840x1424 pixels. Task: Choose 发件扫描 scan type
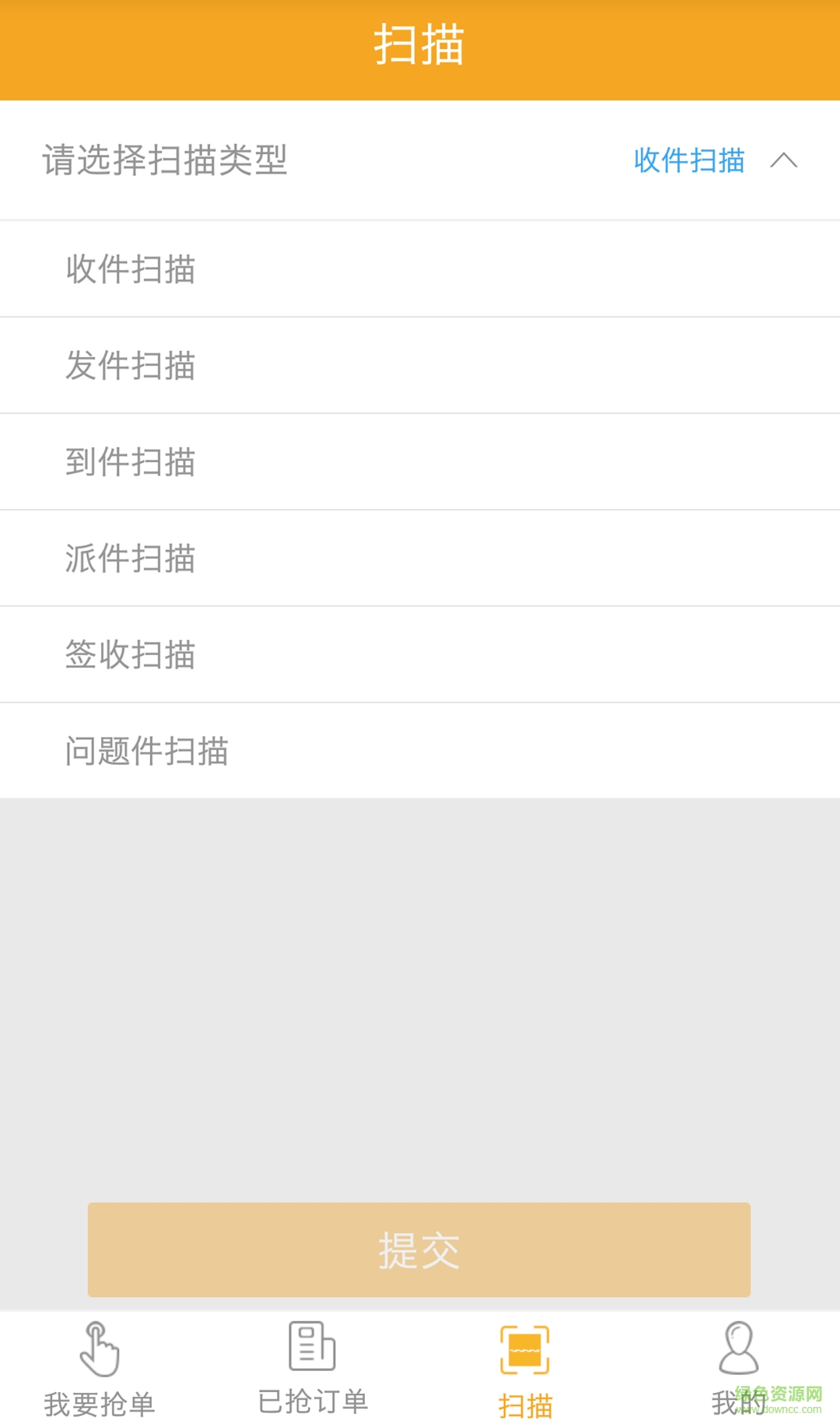point(131,365)
